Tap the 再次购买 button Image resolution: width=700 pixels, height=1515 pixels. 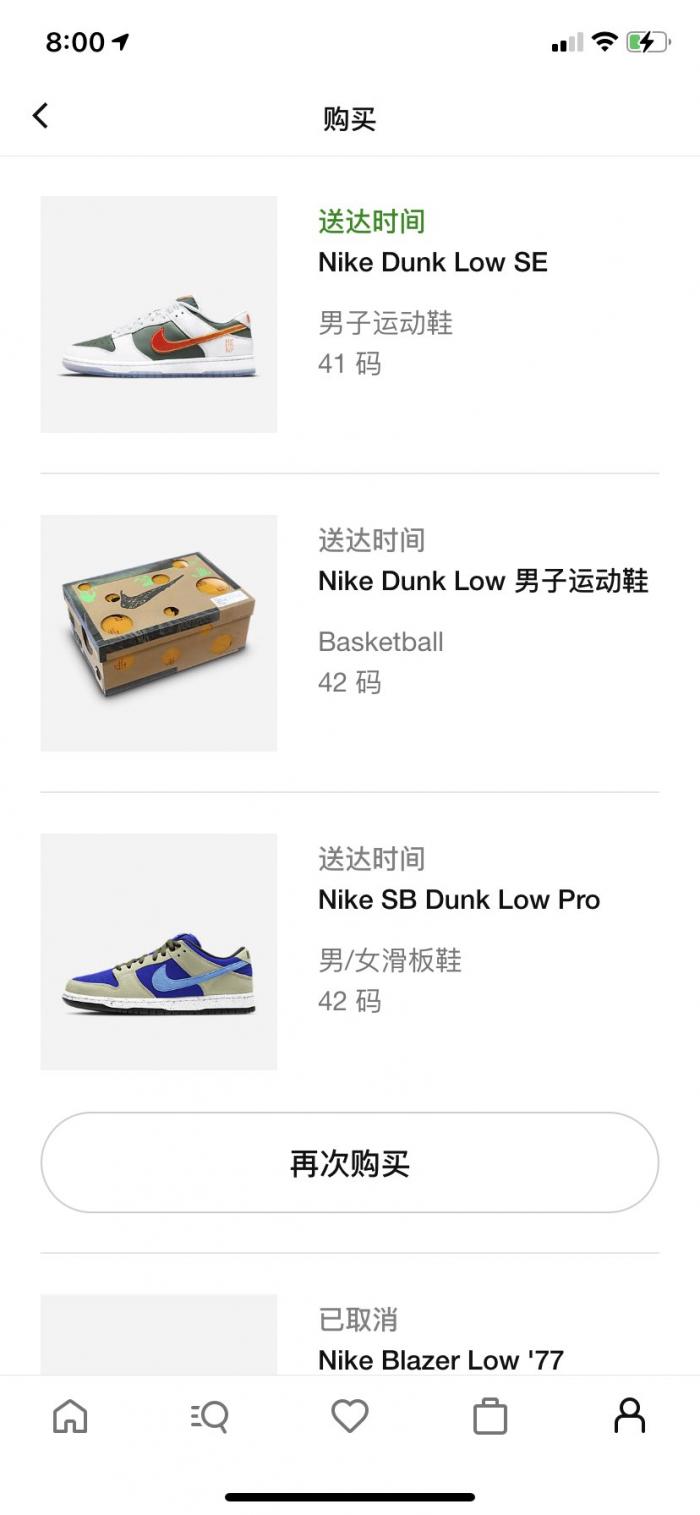pos(350,1163)
